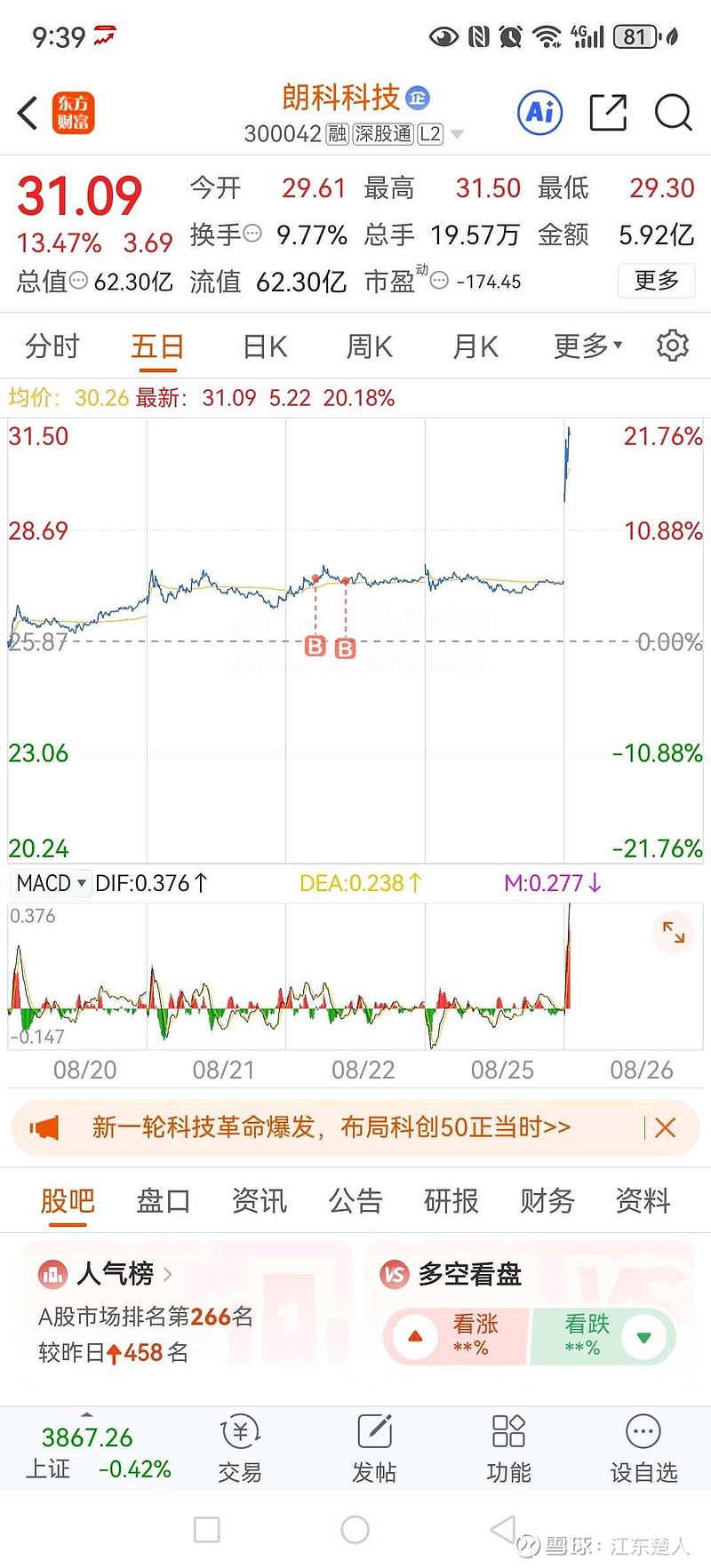Switch to the 盘口 tab
This screenshot has width=711, height=1568.
[x=164, y=1201]
